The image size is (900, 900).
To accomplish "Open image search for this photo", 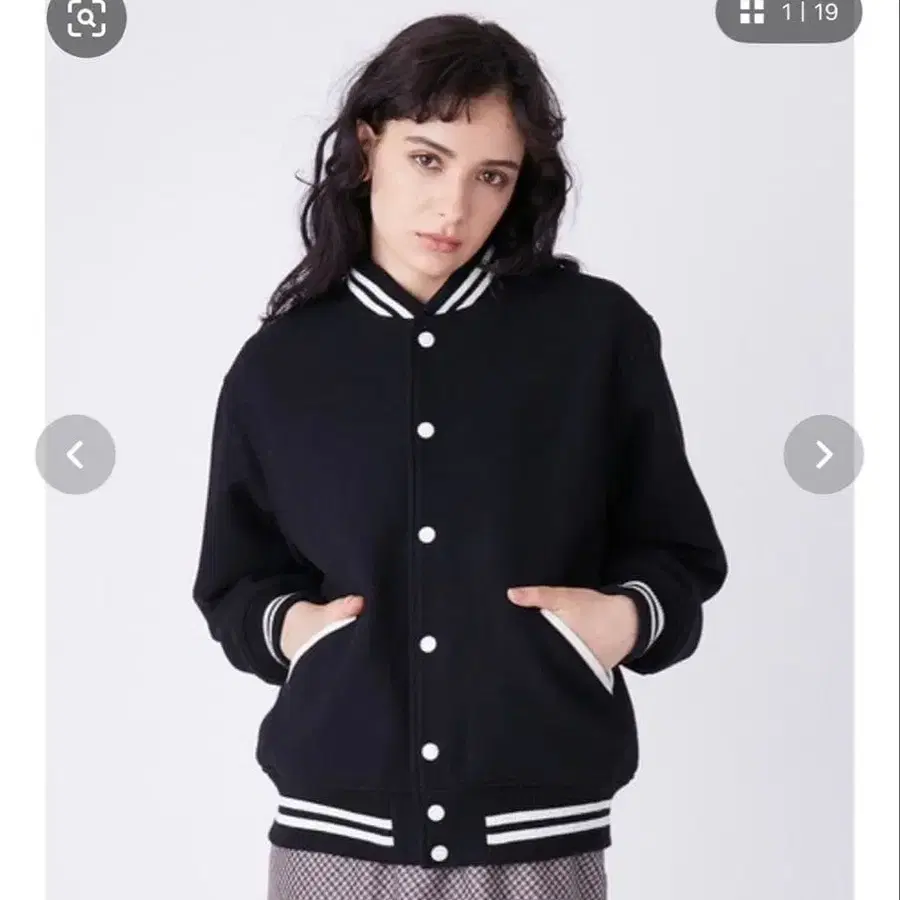I will coord(87,19).
